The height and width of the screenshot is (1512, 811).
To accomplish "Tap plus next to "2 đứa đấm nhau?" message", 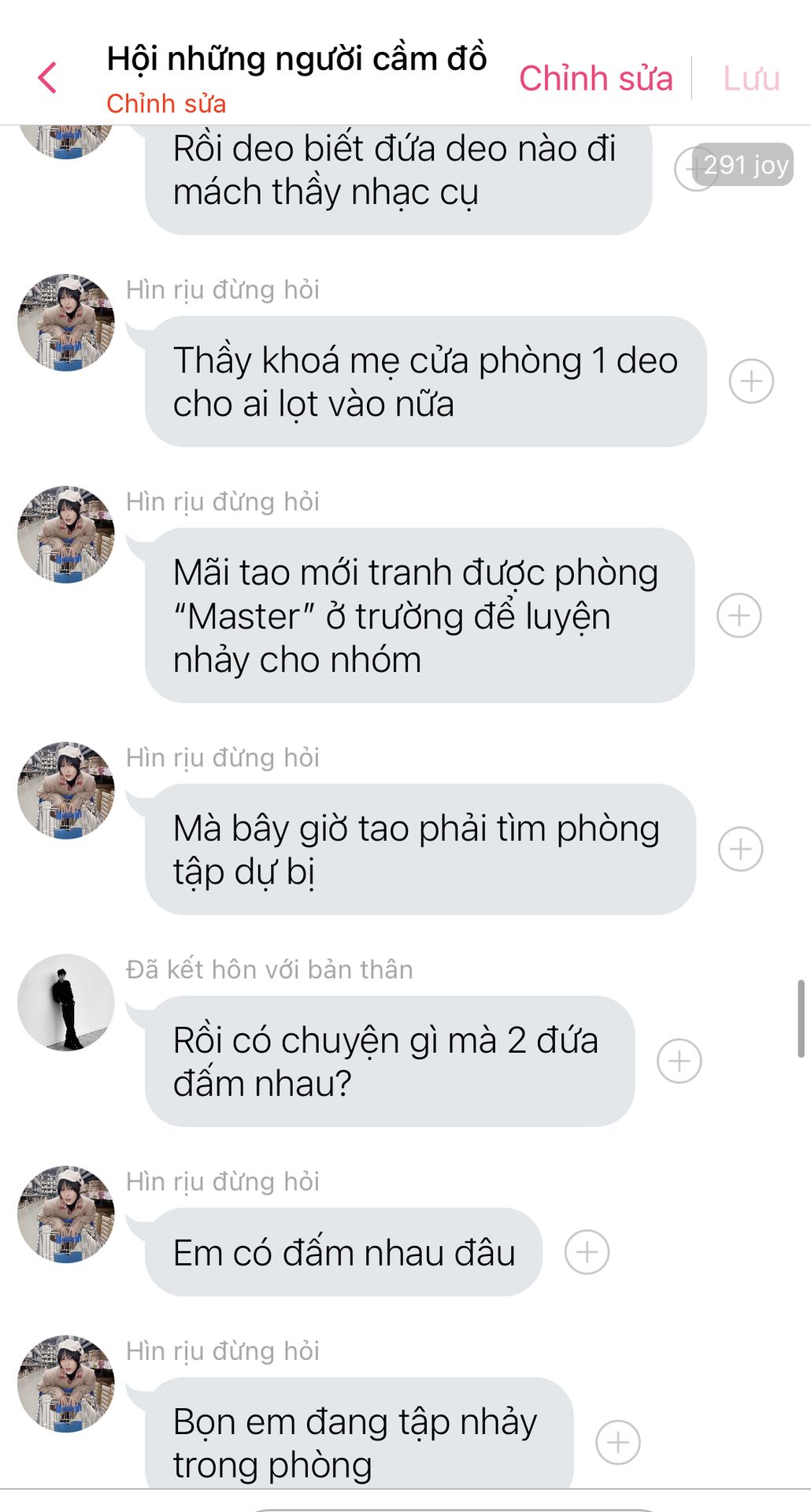I will [x=680, y=1061].
